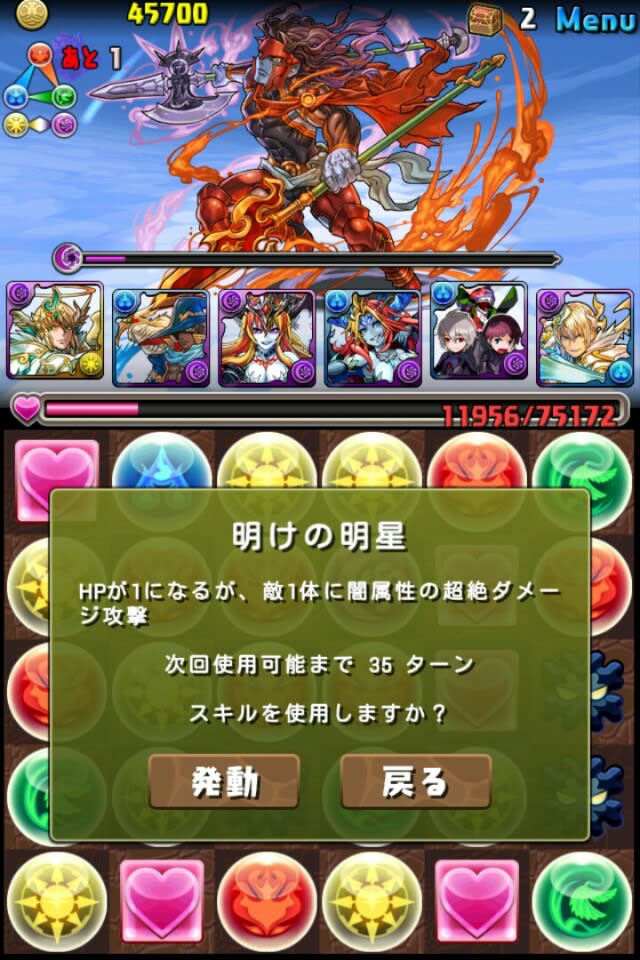Select the golden-armored leader monster card
The height and width of the screenshot is (960, 640).
pyautogui.click(x=55, y=333)
